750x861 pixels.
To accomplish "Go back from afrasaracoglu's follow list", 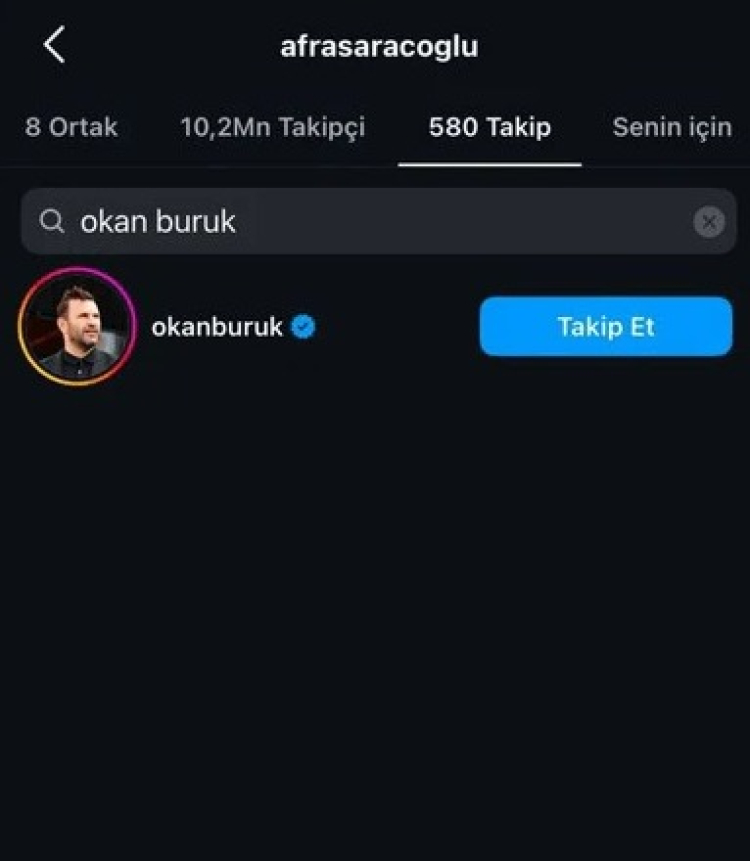I will point(54,46).
